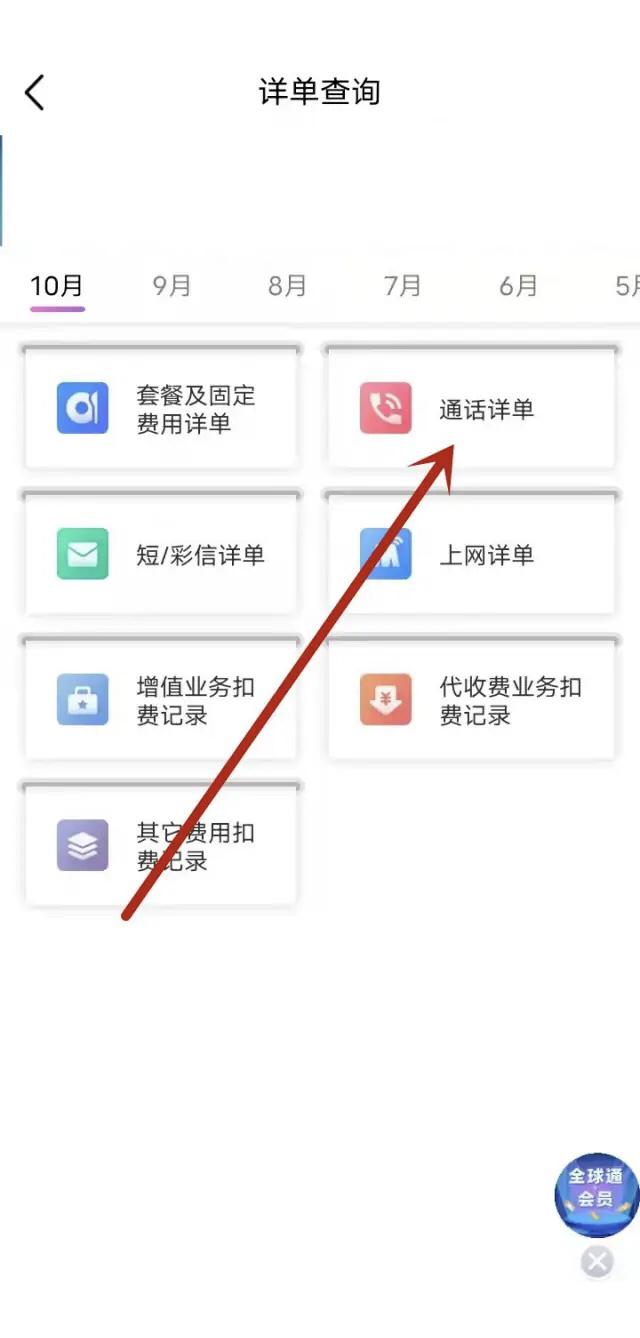640x1338 pixels.
Task: Open 增值业务扣费记录 card
Action: pyautogui.click(x=161, y=701)
